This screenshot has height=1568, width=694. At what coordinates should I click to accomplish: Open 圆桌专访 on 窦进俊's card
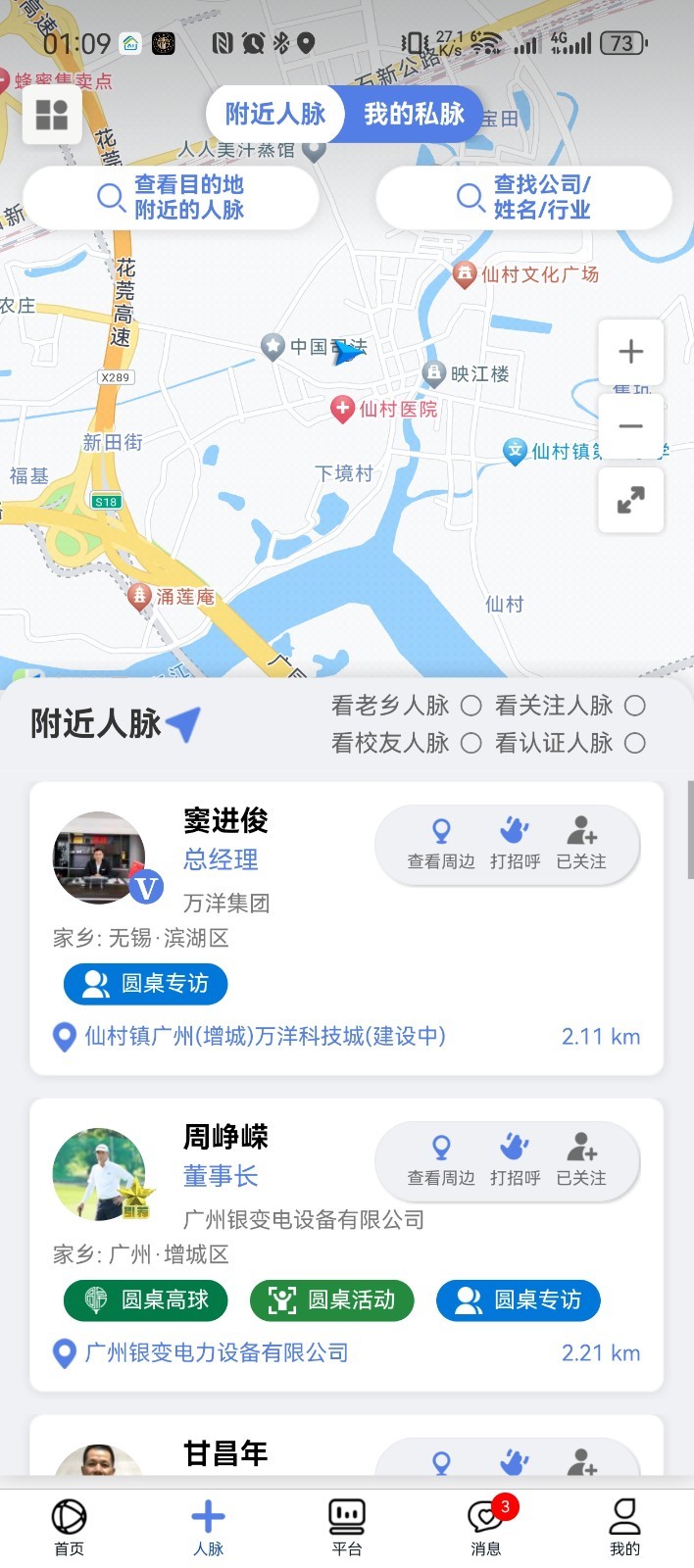point(145,984)
